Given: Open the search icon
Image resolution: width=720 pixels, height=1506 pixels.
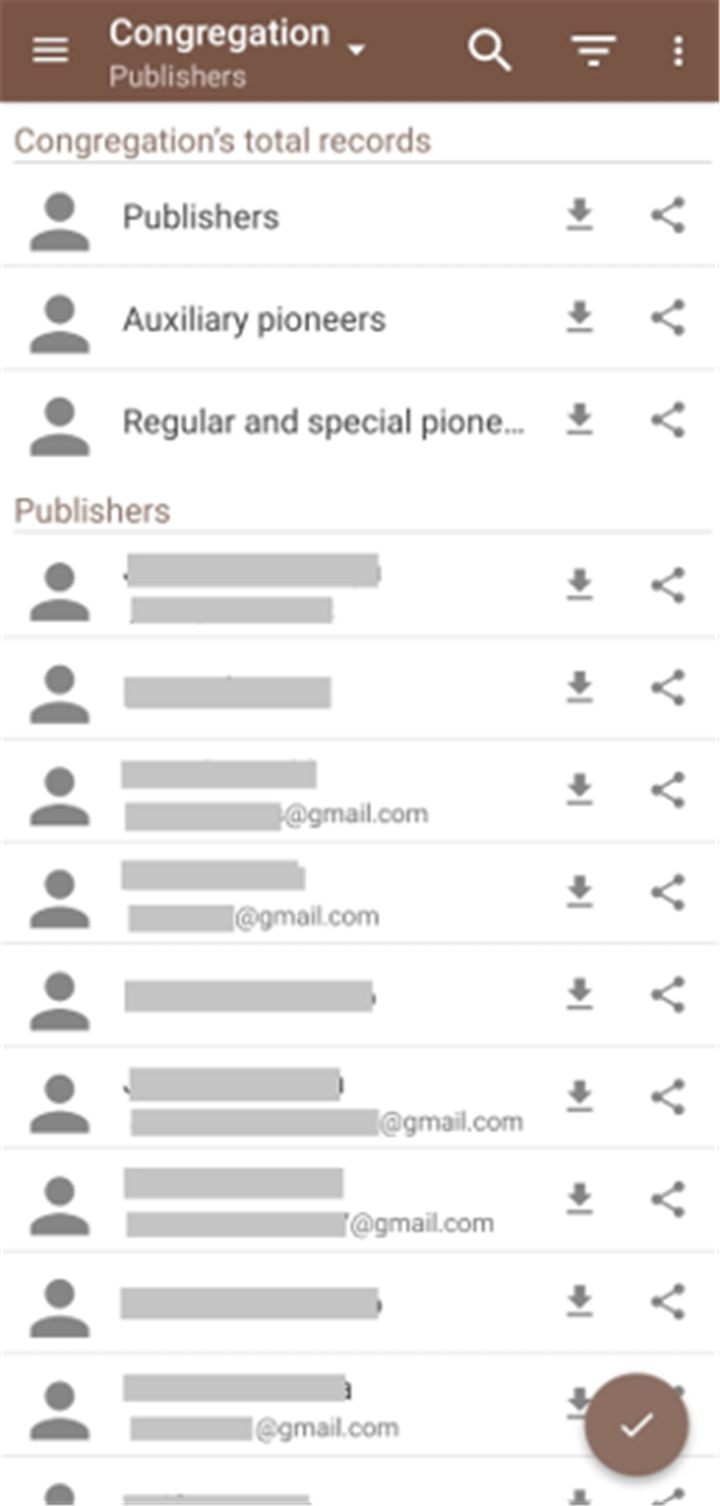Looking at the screenshot, I should point(490,50).
